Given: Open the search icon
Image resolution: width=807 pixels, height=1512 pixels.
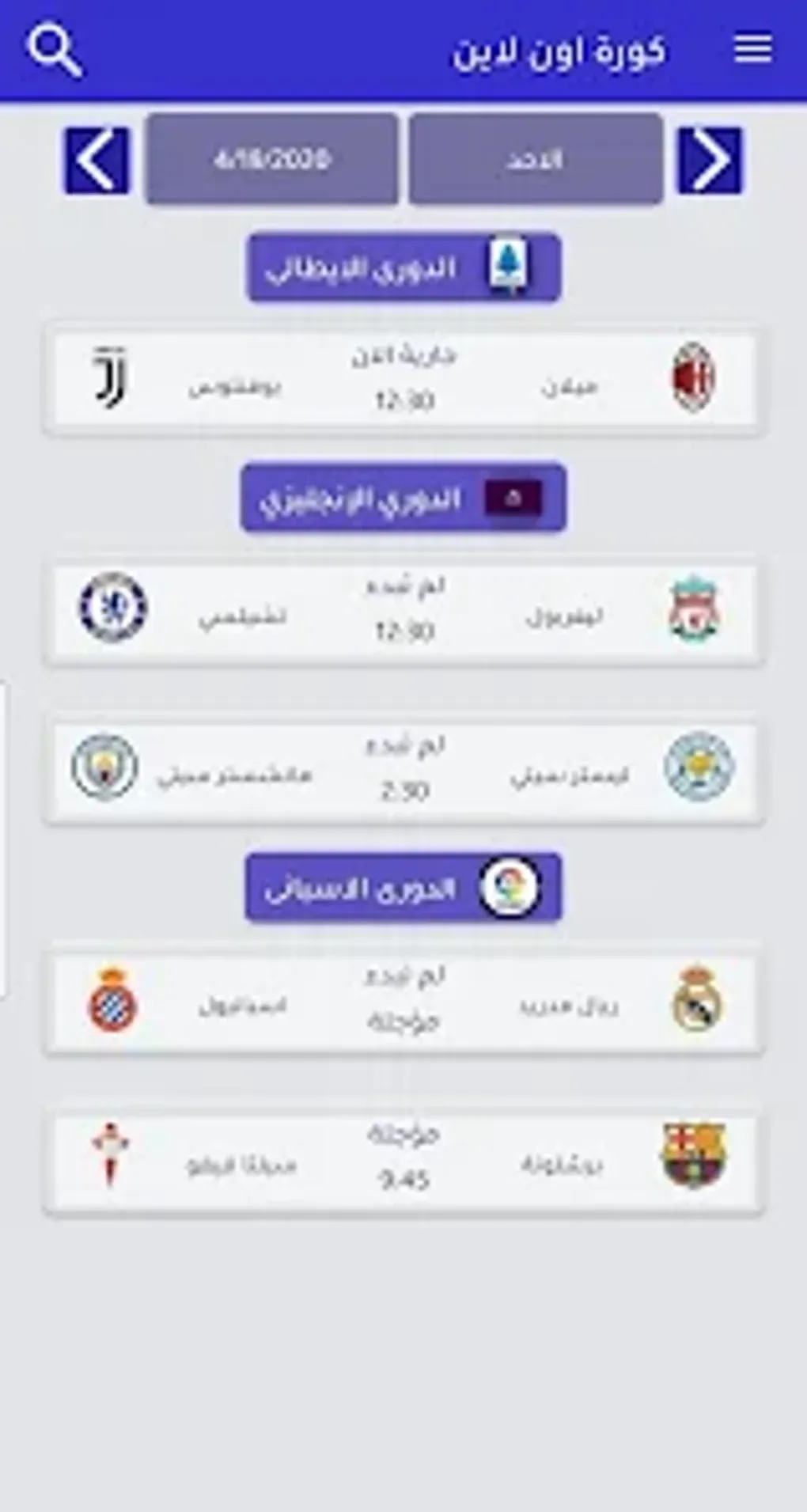Looking at the screenshot, I should (x=55, y=51).
